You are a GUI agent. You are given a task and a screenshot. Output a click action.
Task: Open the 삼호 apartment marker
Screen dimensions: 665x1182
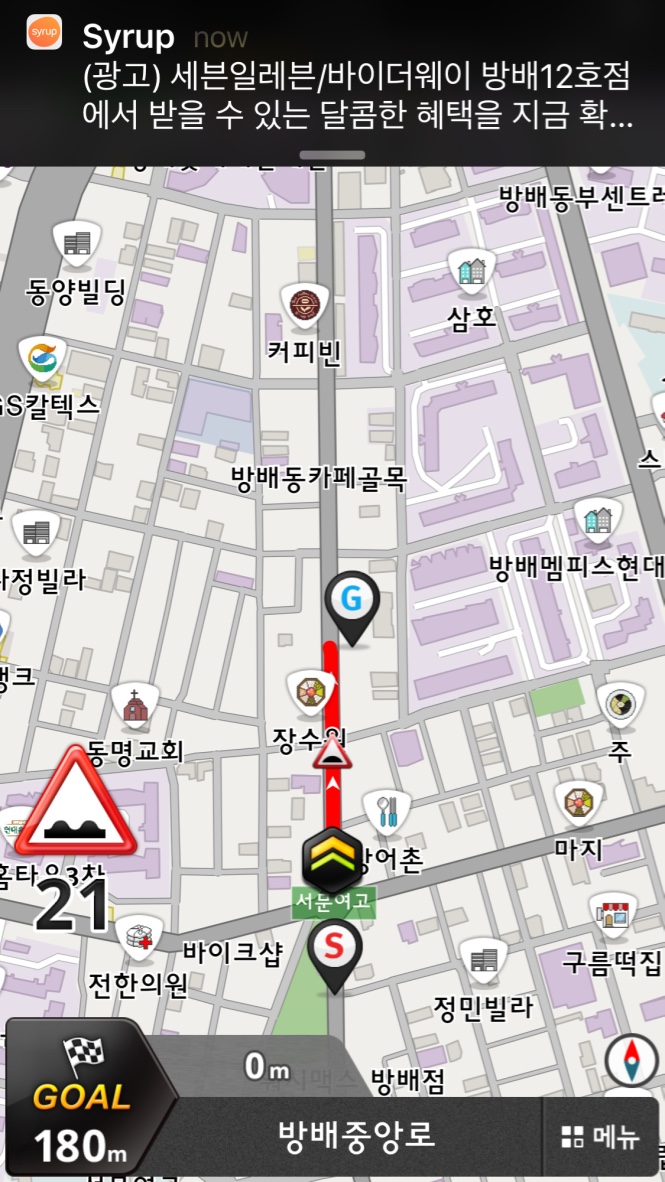[471, 270]
